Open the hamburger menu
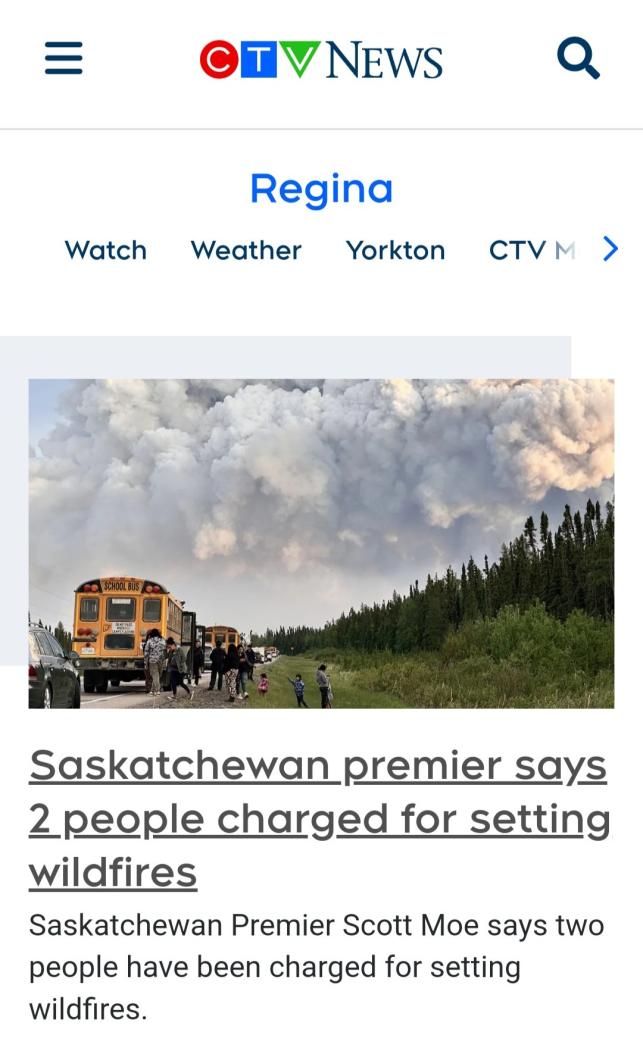The height and width of the screenshot is (1054, 643). click(x=64, y=59)
